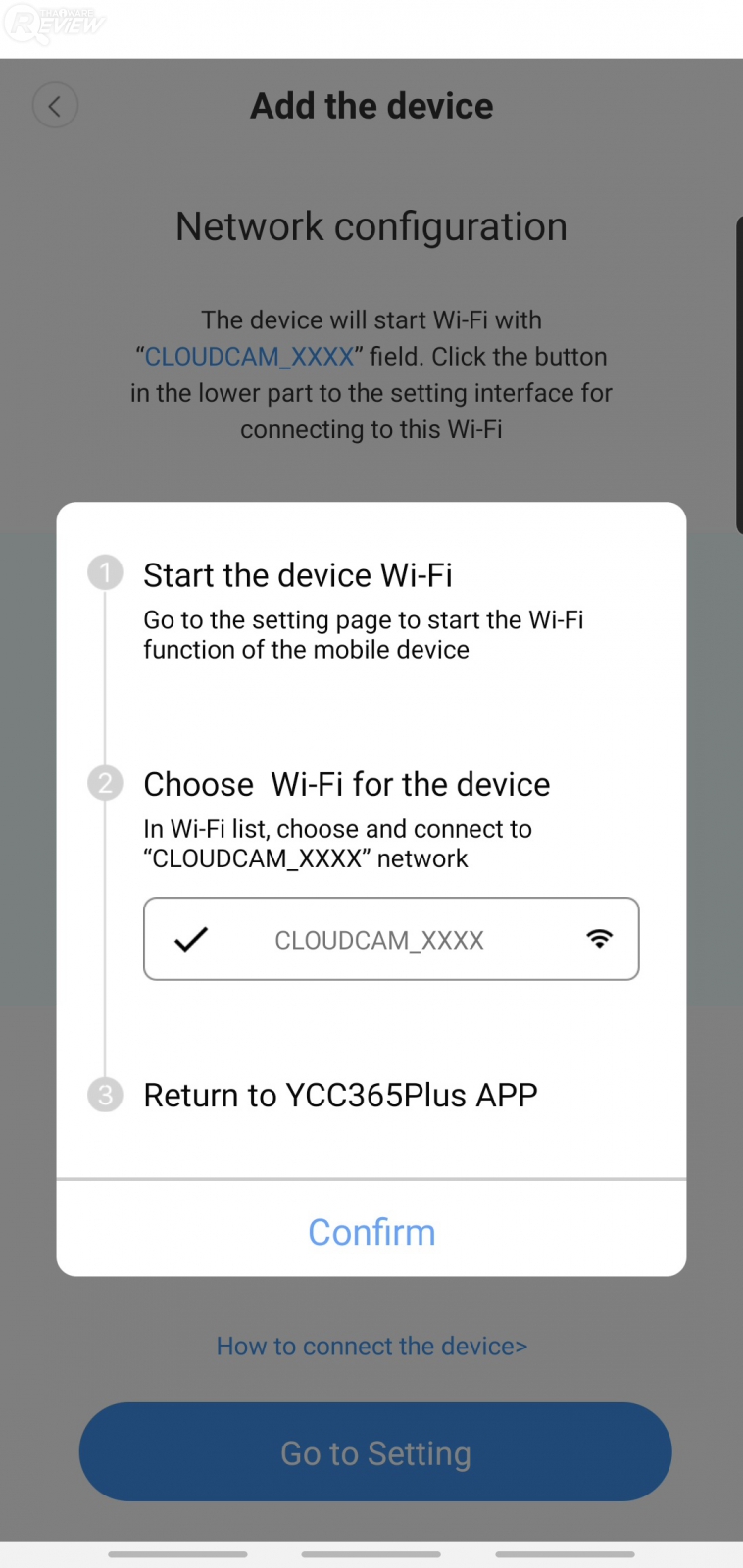Go back from Add the device
Screen dimensions: 743x1568
(x=55, y=106)
